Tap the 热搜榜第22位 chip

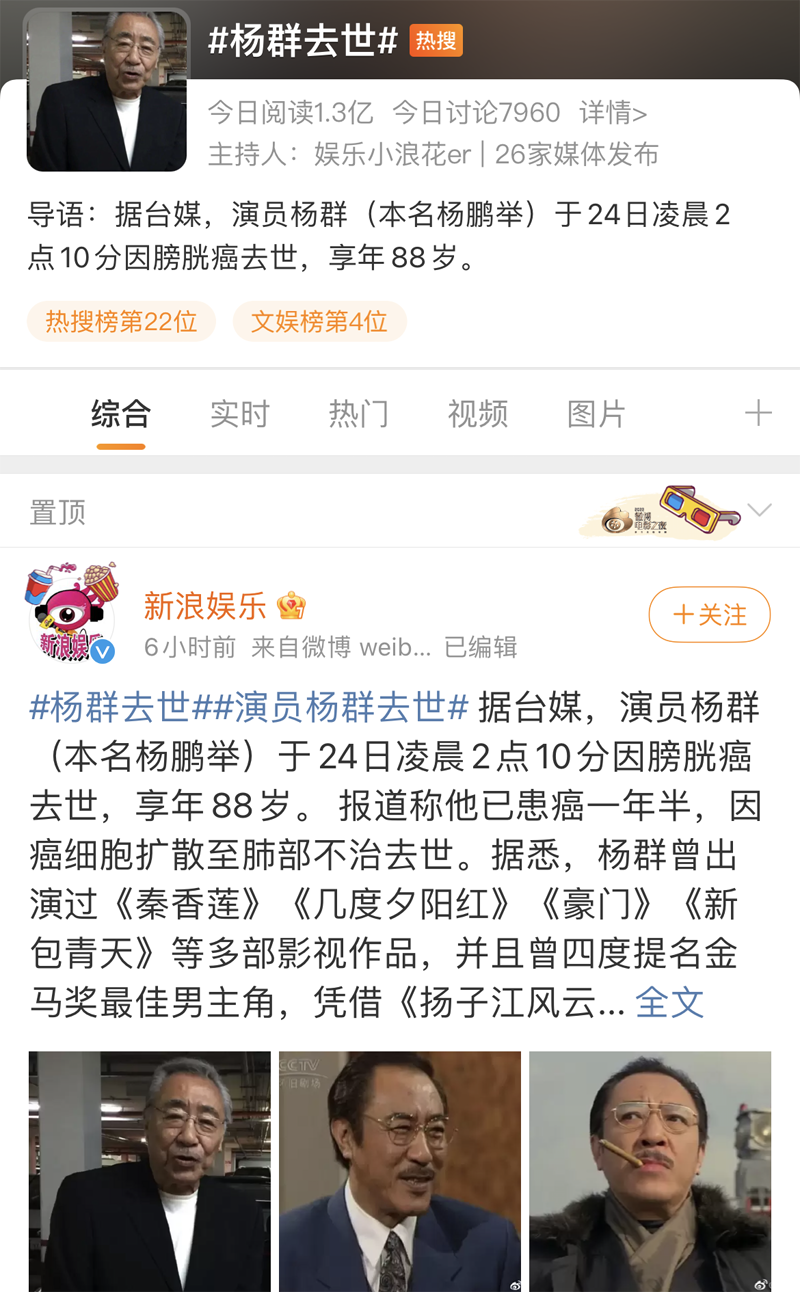point(121,321)
